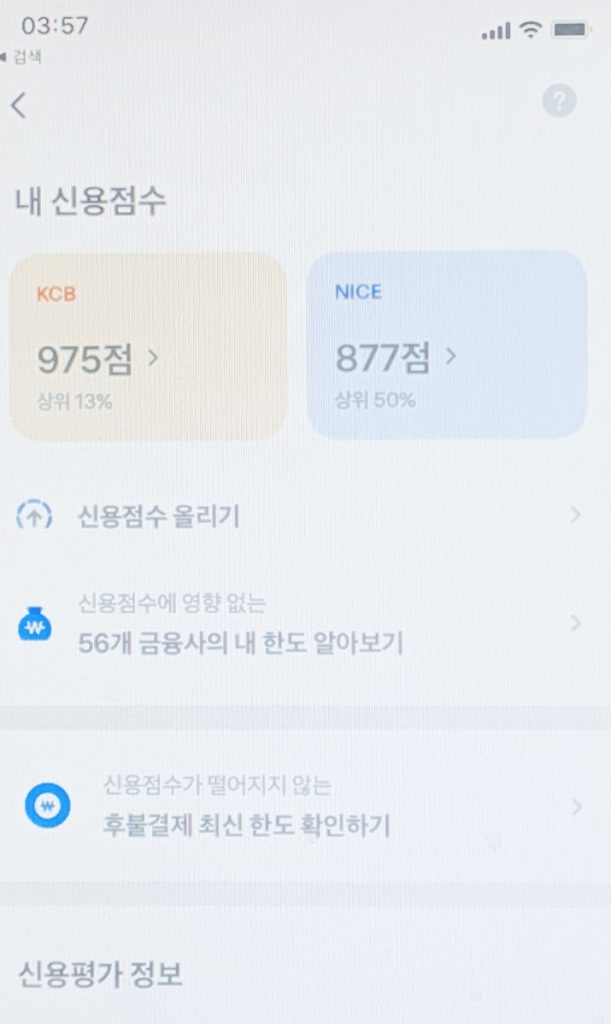Open the NICE 877점 score card

pyautogui.click(x=446, y=346)
